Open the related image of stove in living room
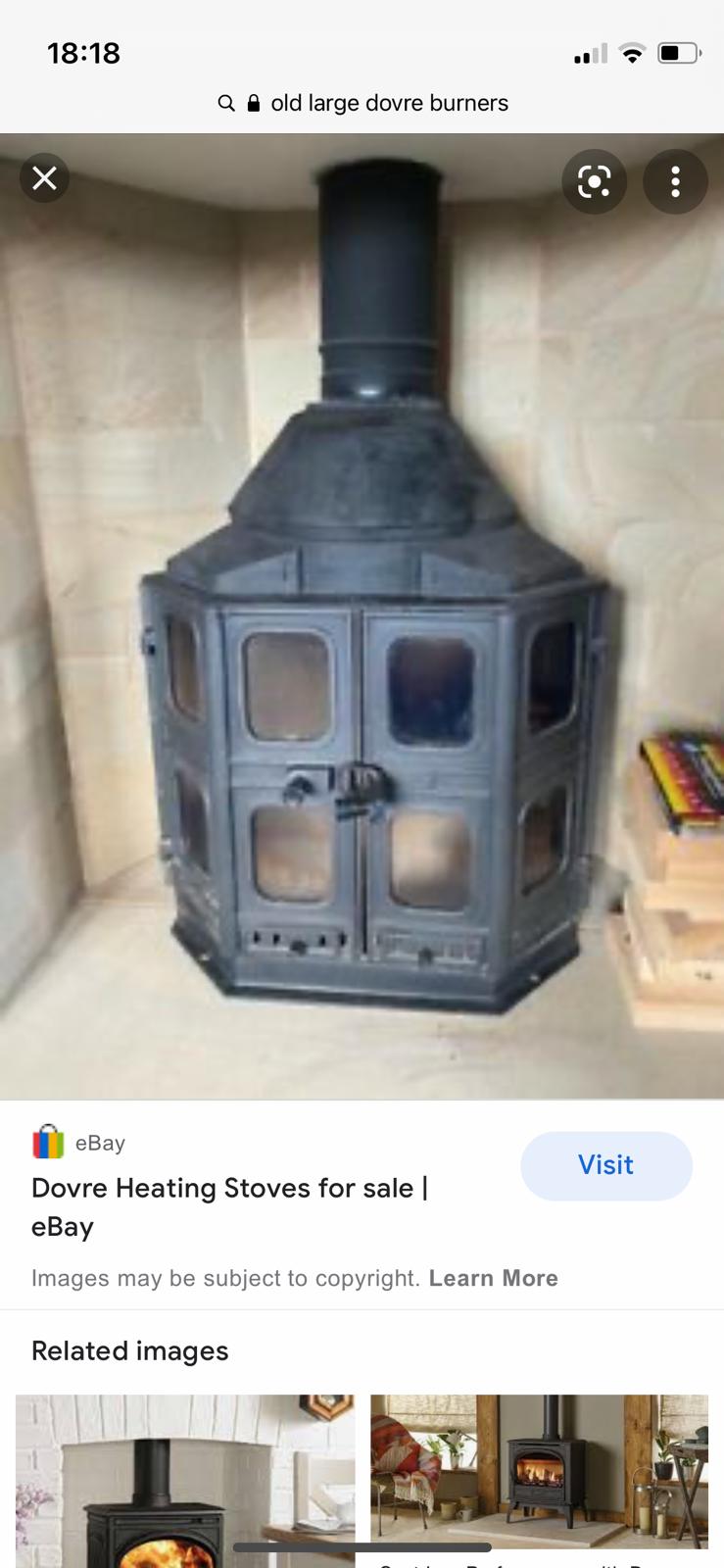 (x=539, y=1471)
